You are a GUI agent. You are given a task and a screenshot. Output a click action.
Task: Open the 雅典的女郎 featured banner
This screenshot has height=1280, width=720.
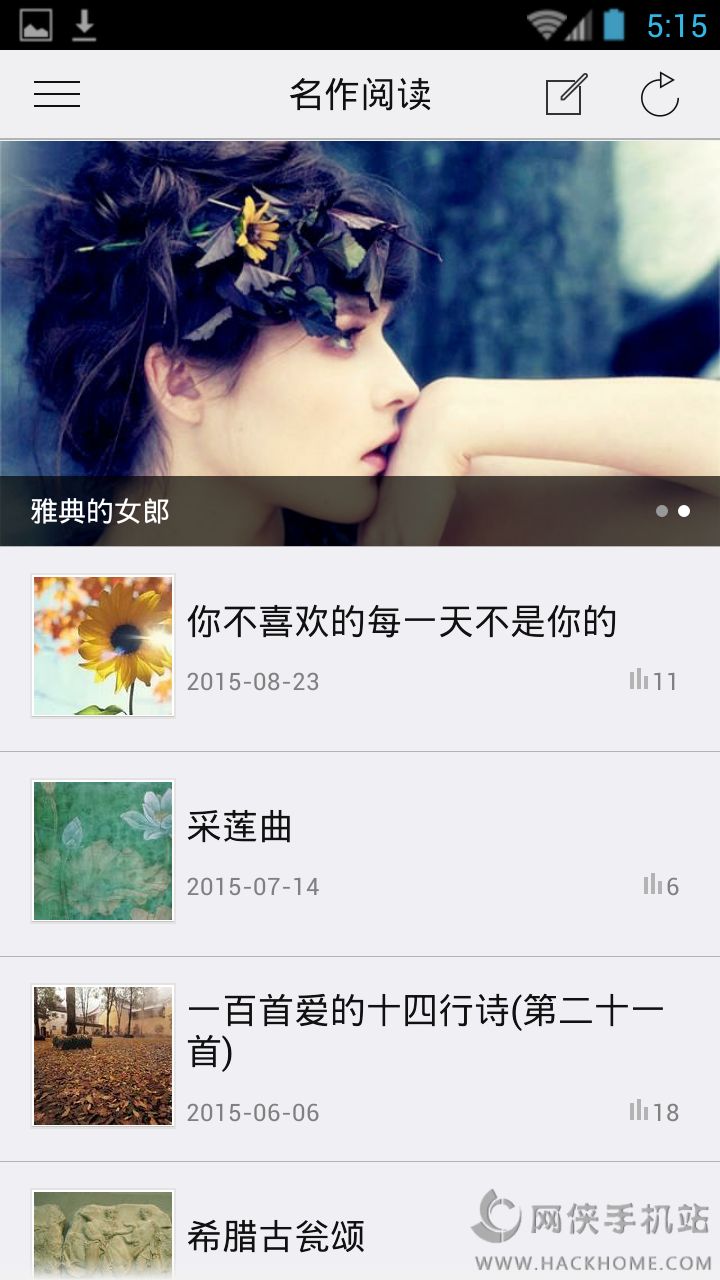pos(360,342)
